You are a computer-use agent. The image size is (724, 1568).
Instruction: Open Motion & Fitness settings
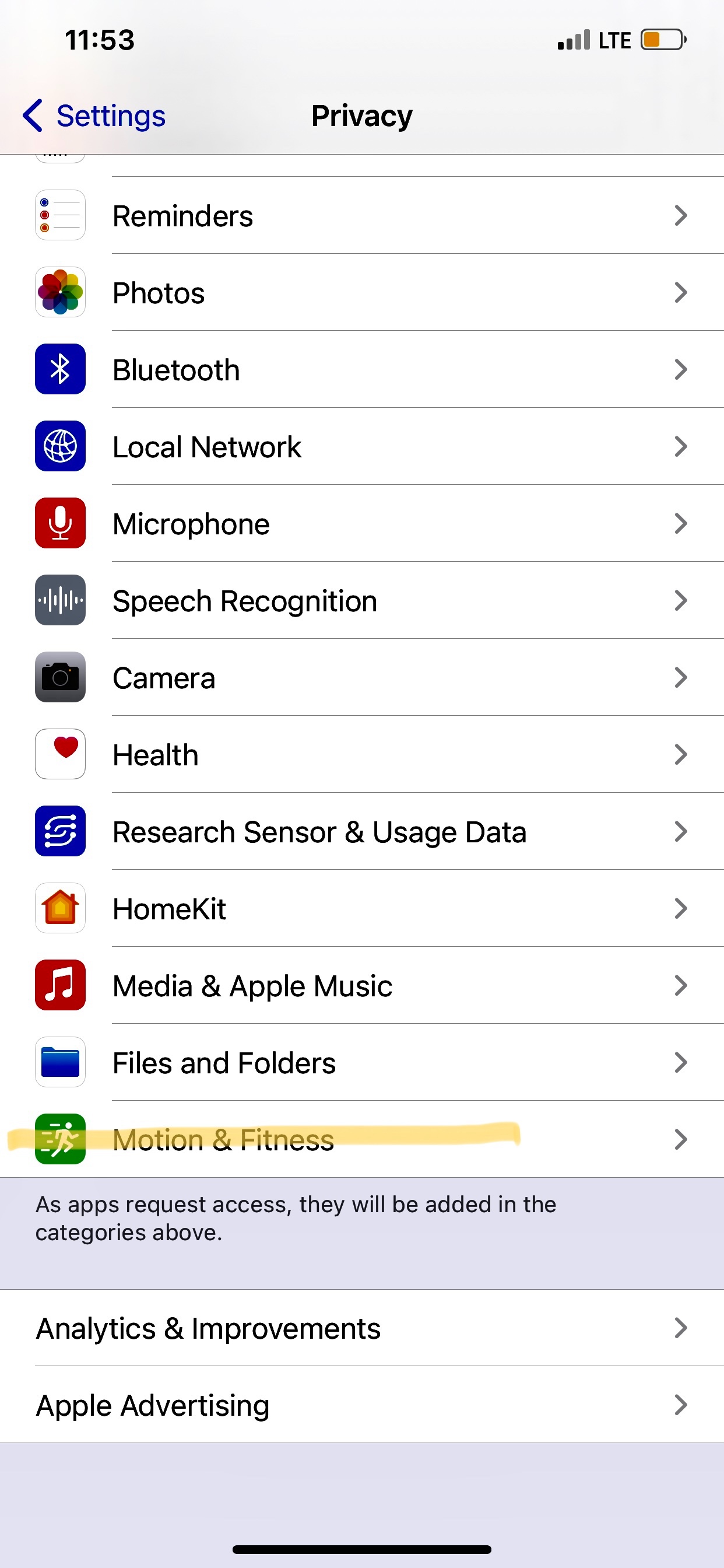pos(362,1139)
